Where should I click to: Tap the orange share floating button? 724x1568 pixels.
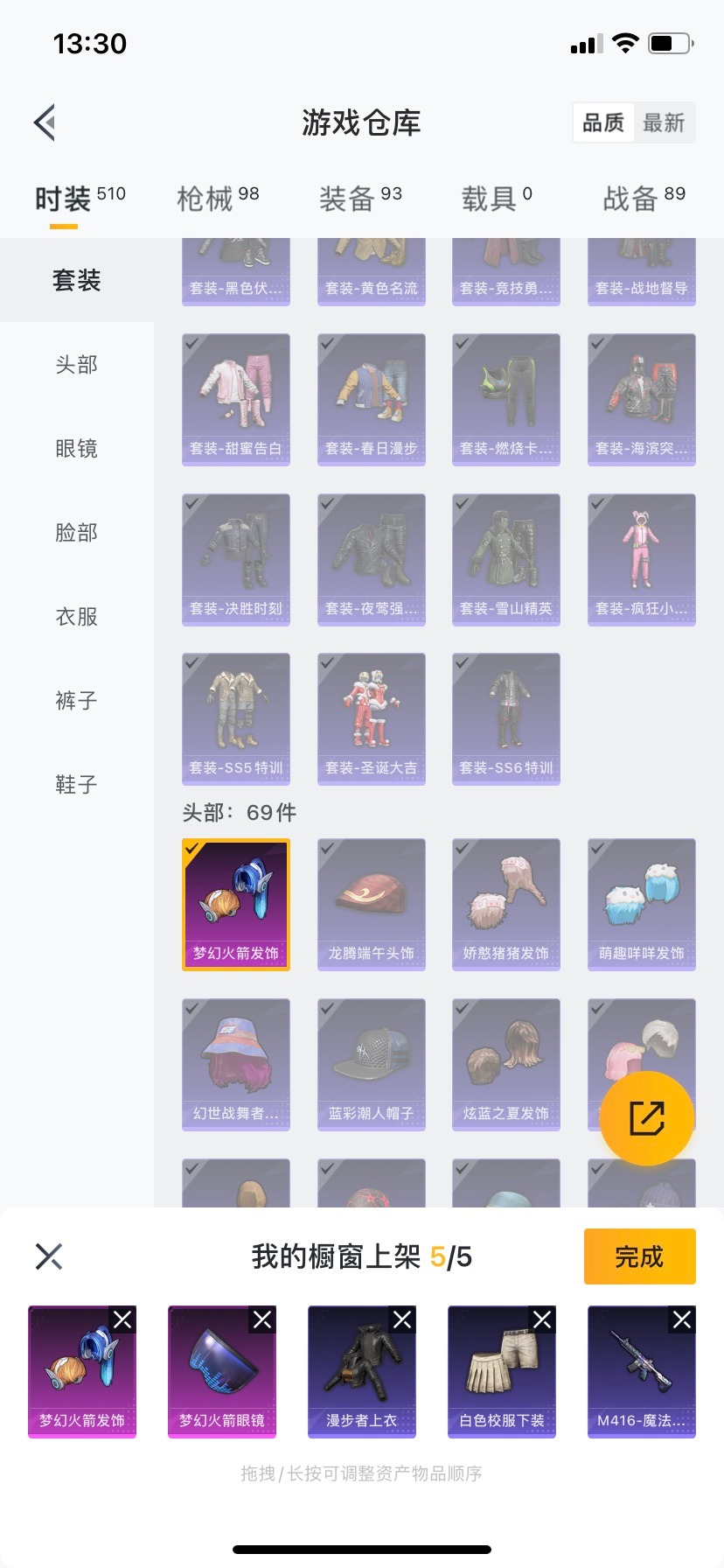click(647, 1117)
